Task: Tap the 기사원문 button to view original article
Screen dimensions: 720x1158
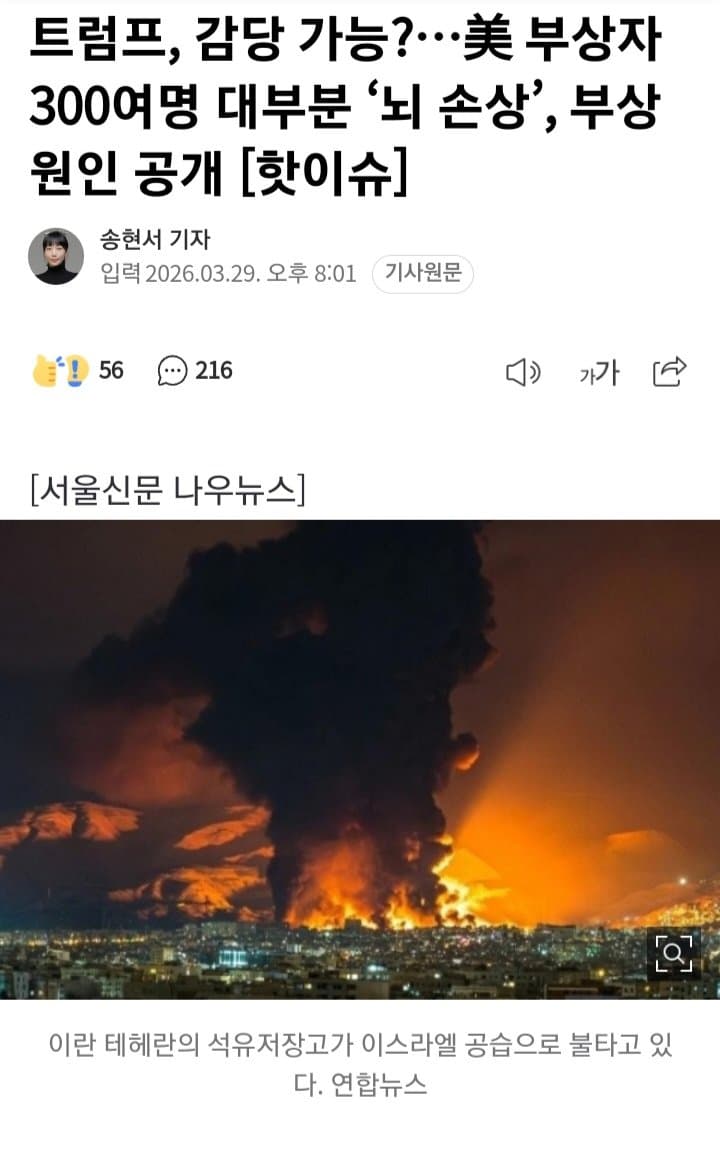Action: [x=422, y=274]
